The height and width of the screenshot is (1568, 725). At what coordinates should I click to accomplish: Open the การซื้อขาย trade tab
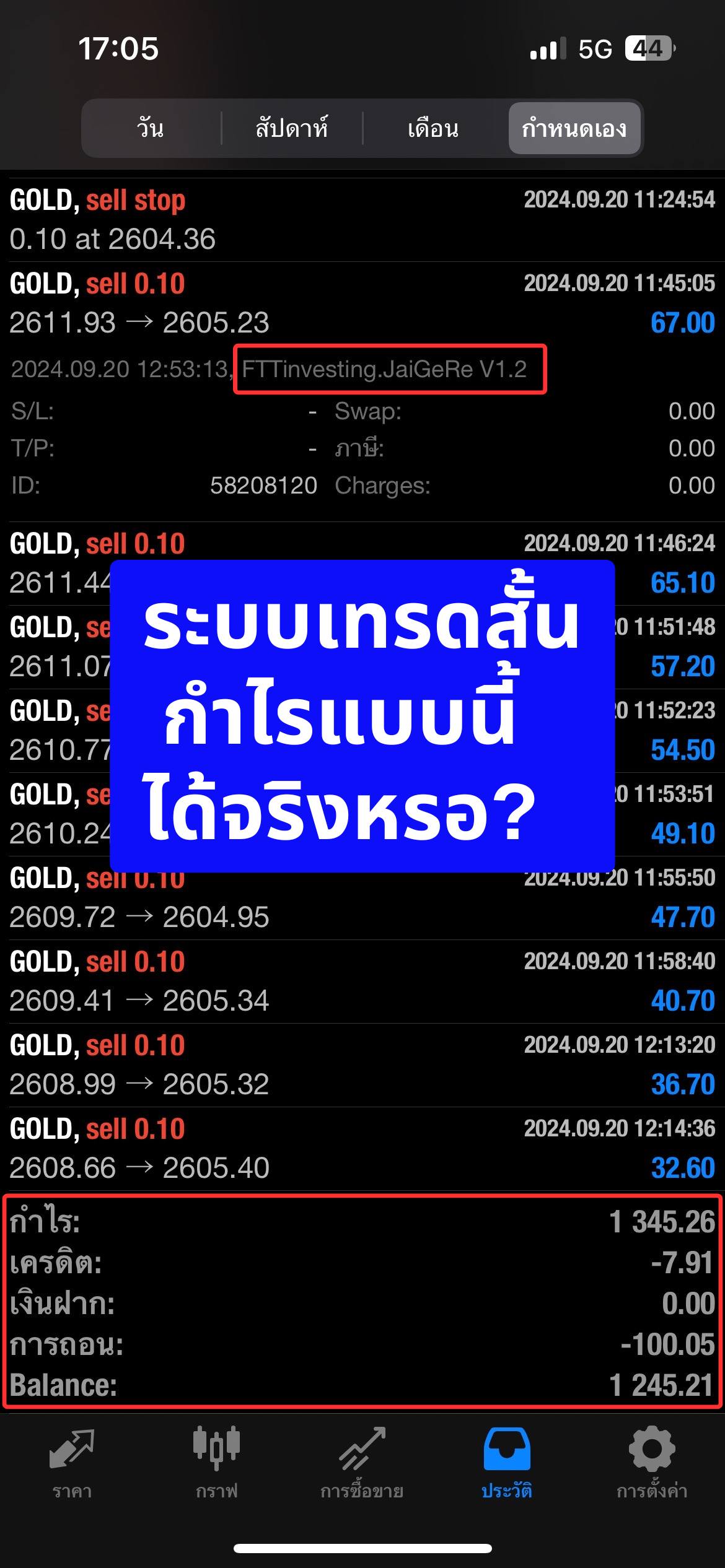pos(362,1463)
